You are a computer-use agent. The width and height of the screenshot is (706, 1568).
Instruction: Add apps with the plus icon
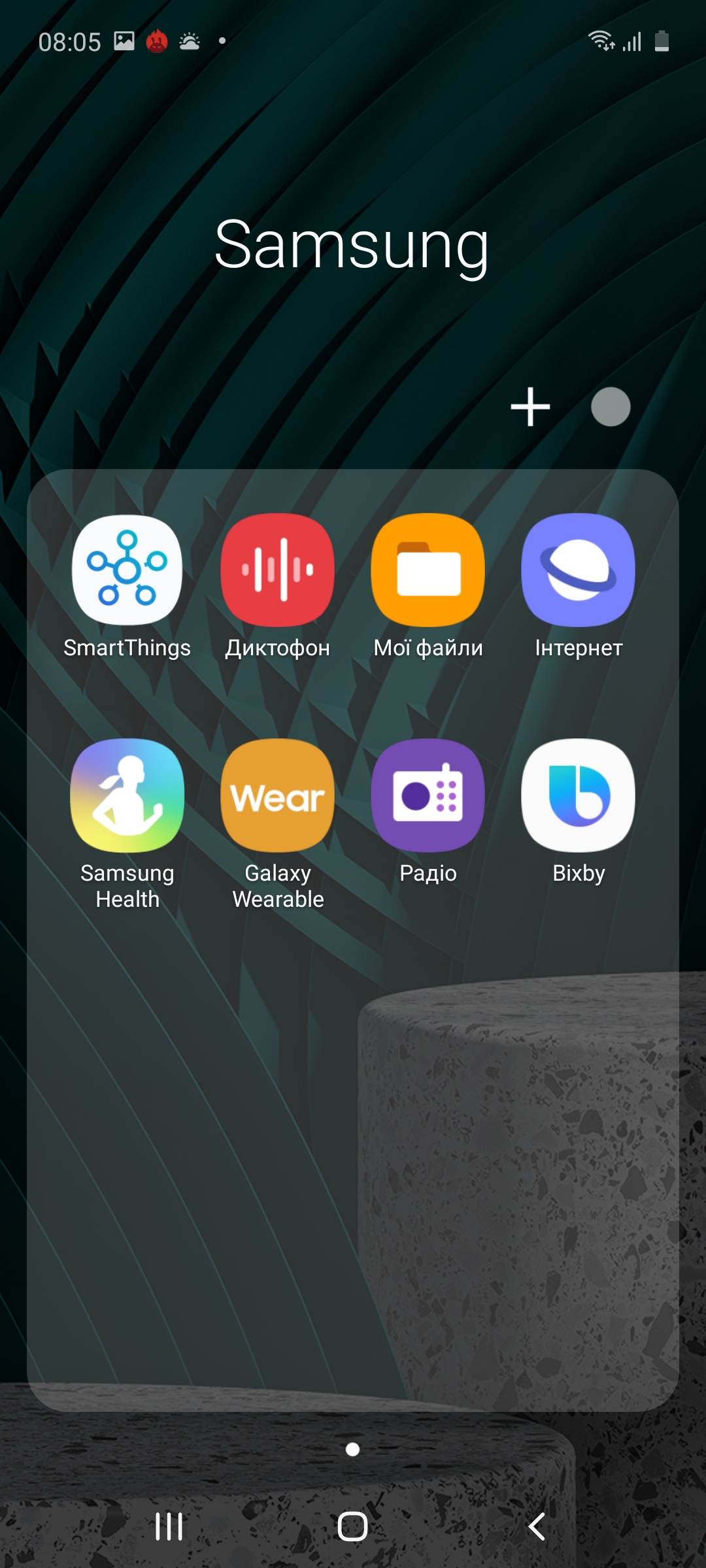[530, 406]
